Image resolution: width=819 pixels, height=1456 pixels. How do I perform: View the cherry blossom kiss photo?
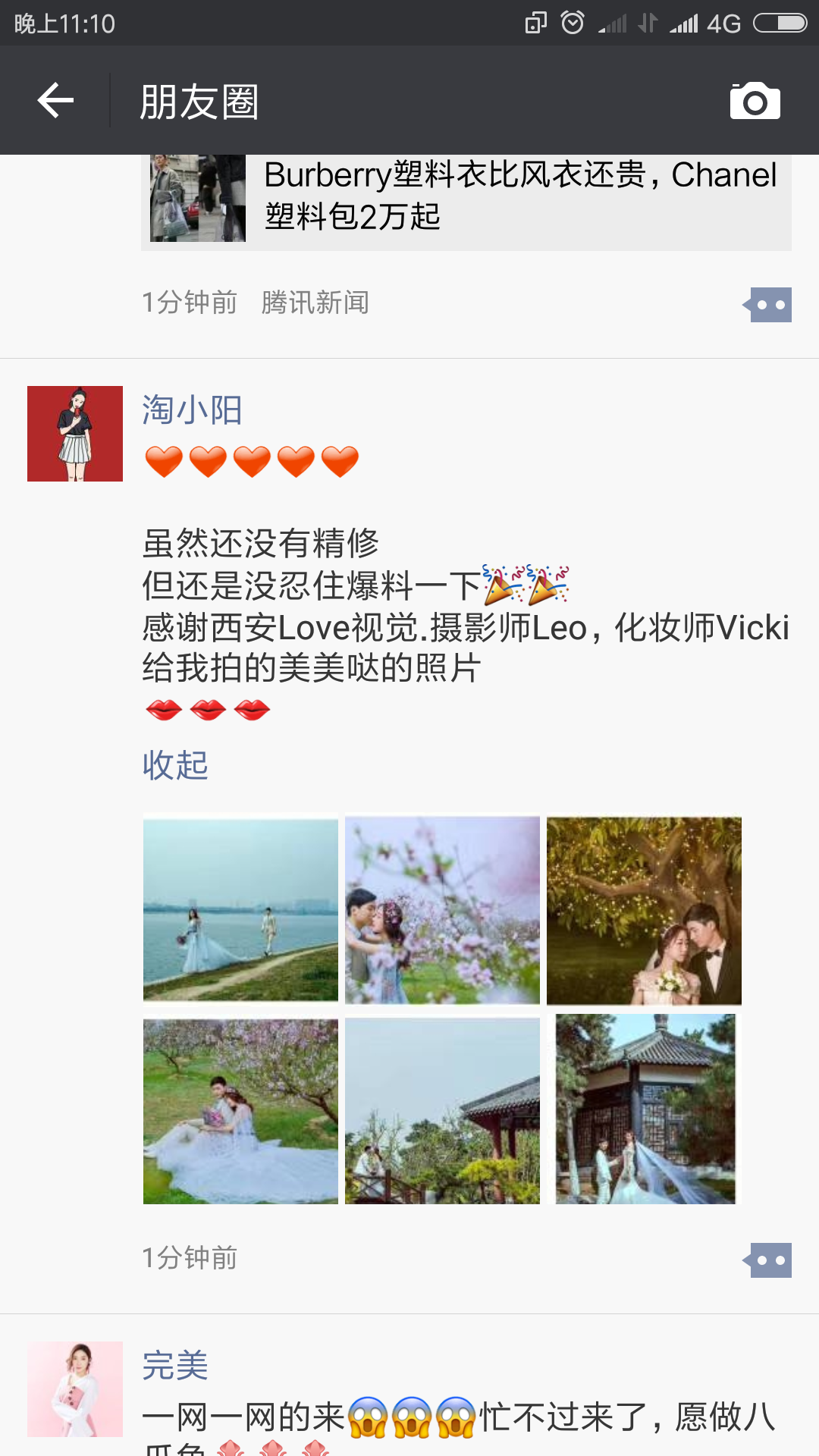pyautogui.click(x=442, y=910)
